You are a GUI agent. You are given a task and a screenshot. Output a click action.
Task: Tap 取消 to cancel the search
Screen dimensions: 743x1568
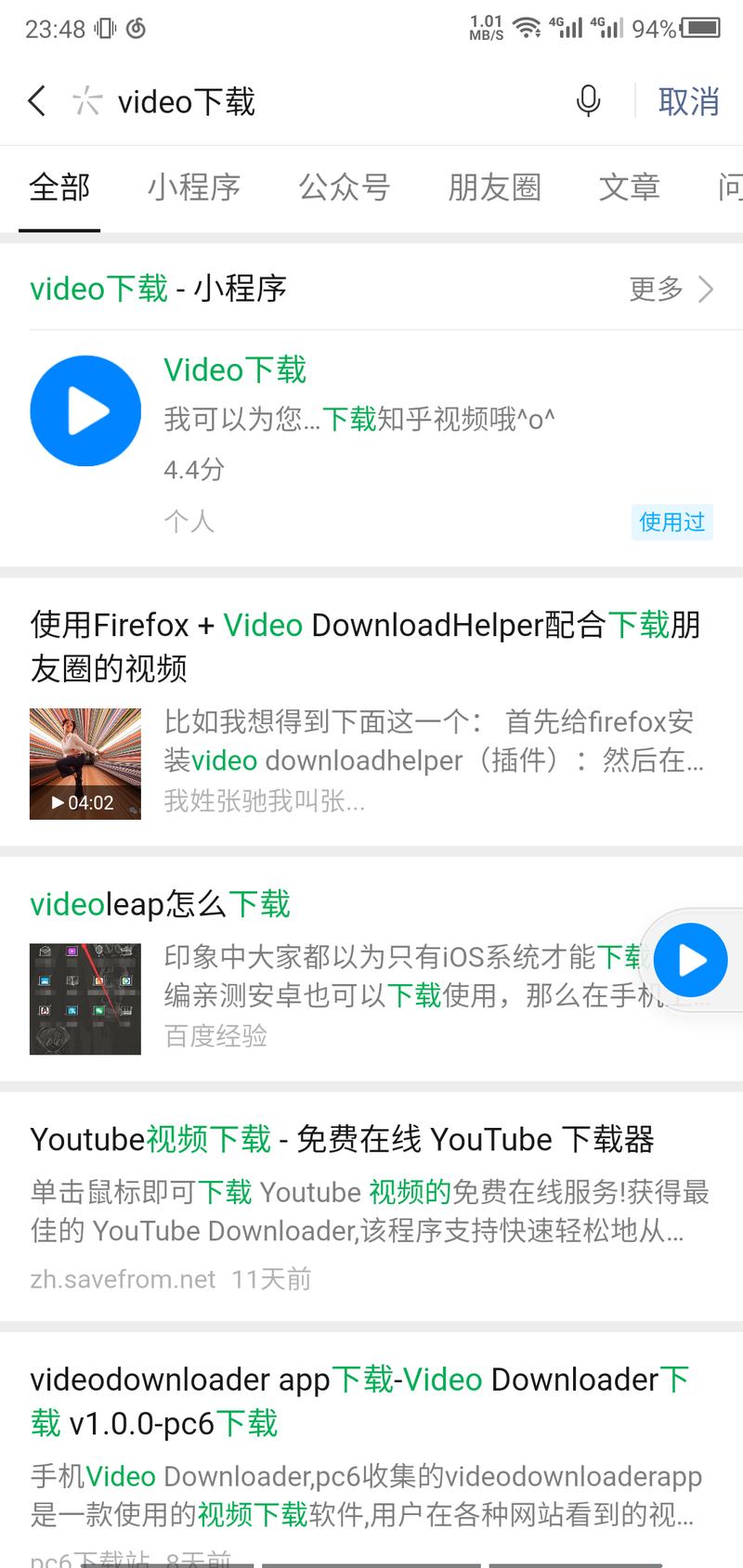click(x=688, y=102)
